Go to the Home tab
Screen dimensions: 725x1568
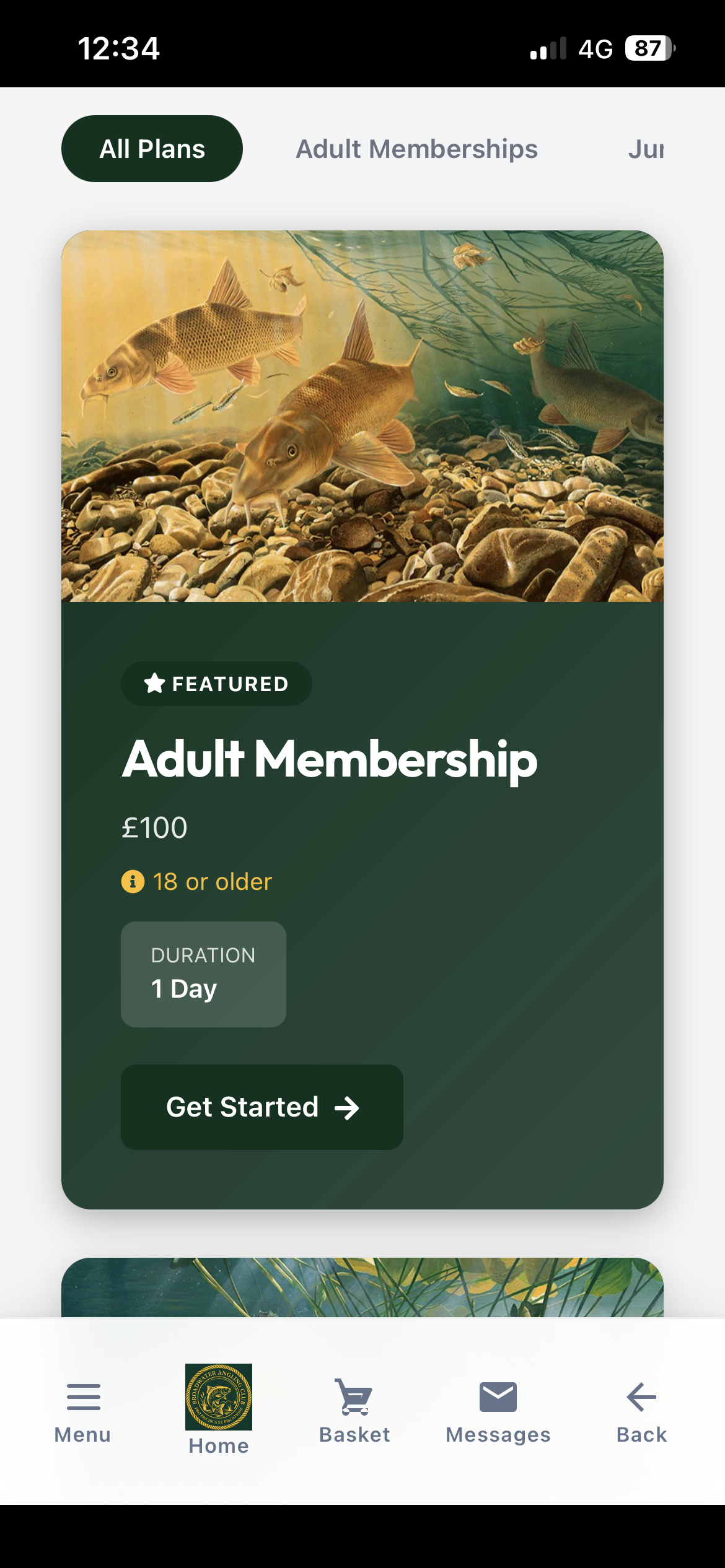coord(219,1409)
